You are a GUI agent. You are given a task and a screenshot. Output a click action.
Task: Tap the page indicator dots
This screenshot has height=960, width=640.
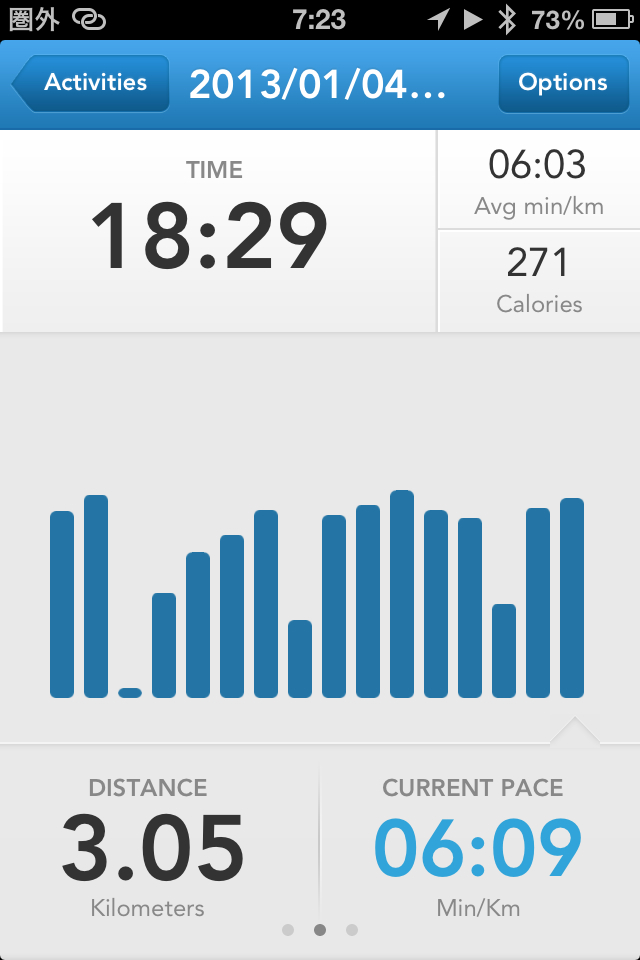320,930
